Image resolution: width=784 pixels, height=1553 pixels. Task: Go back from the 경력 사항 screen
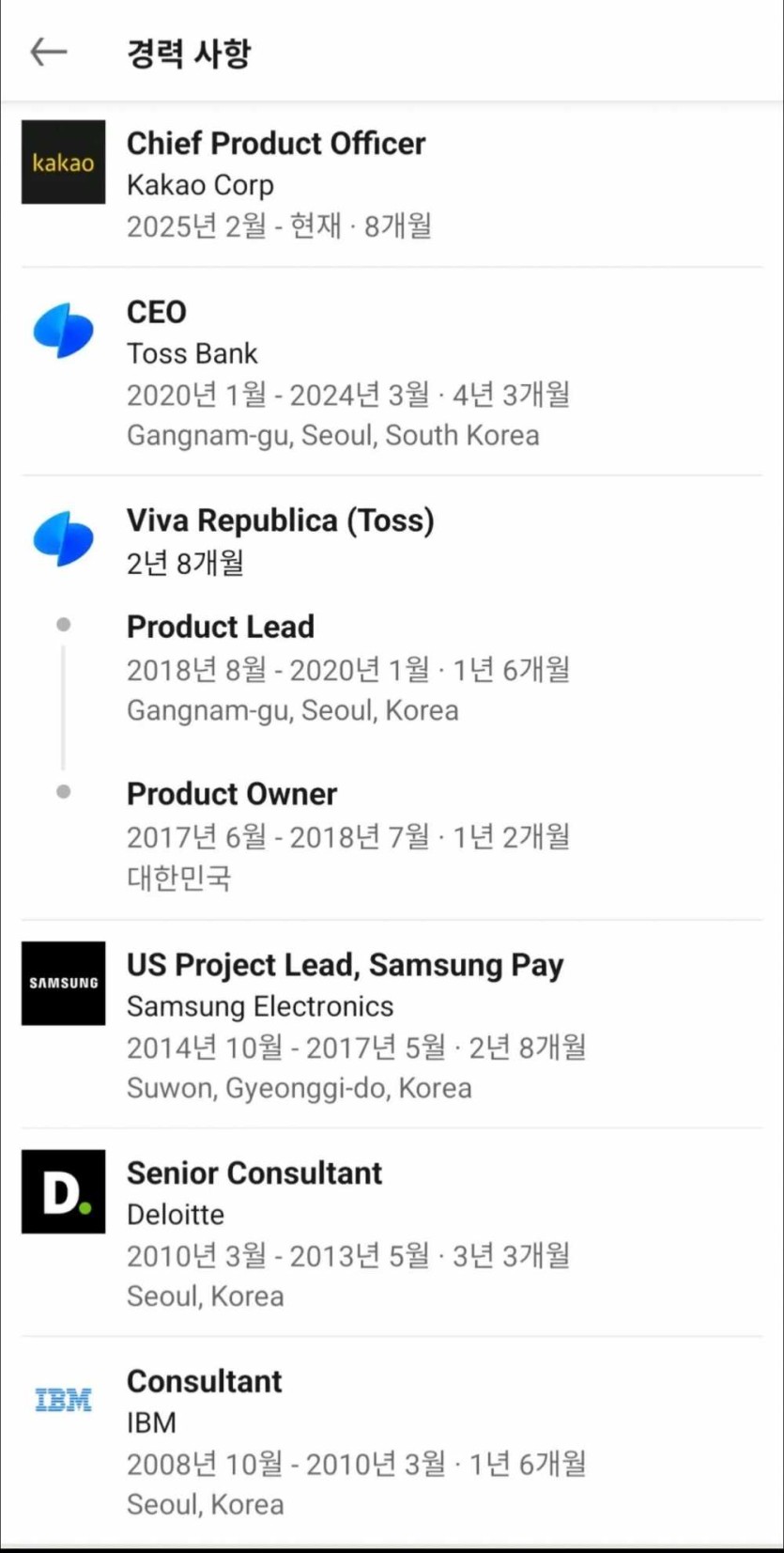tap(49, 52)
